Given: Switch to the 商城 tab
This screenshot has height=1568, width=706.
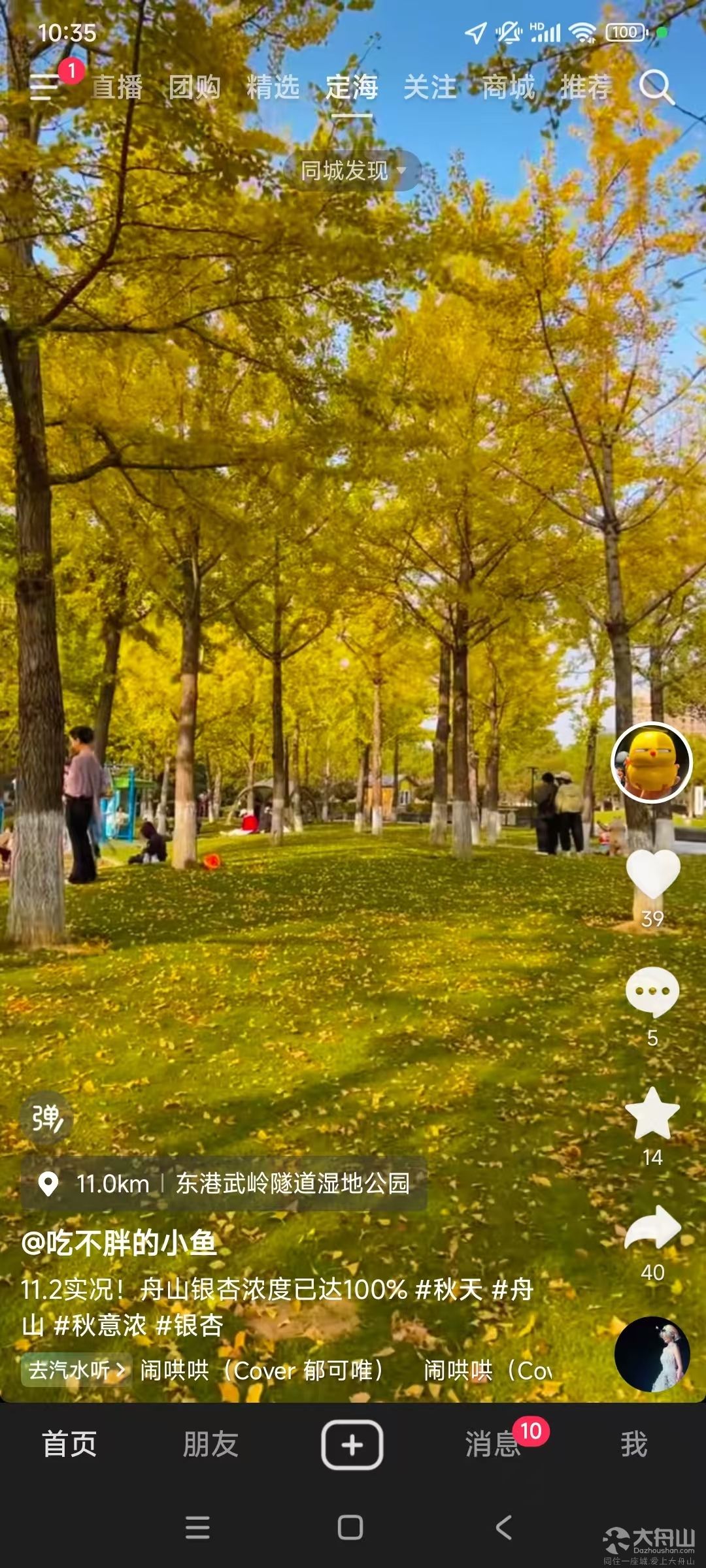Looking at the screenshot, I should [509, 87].
